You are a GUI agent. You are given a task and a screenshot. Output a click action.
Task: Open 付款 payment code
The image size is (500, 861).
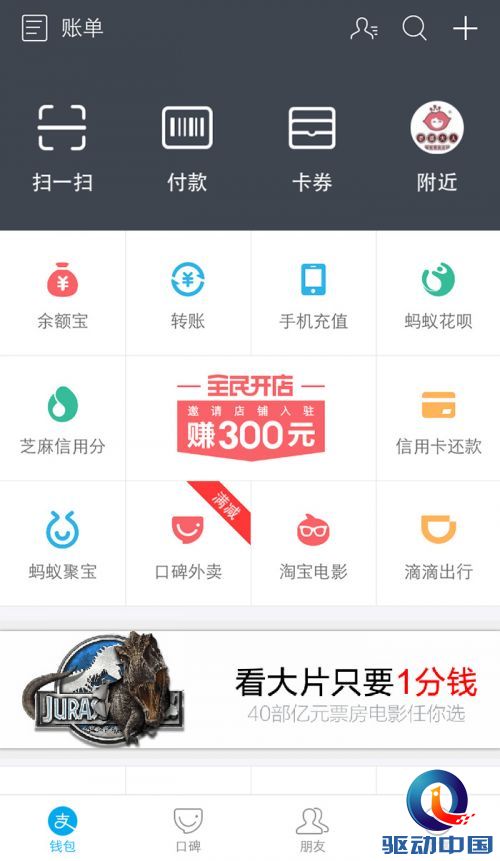187,149
